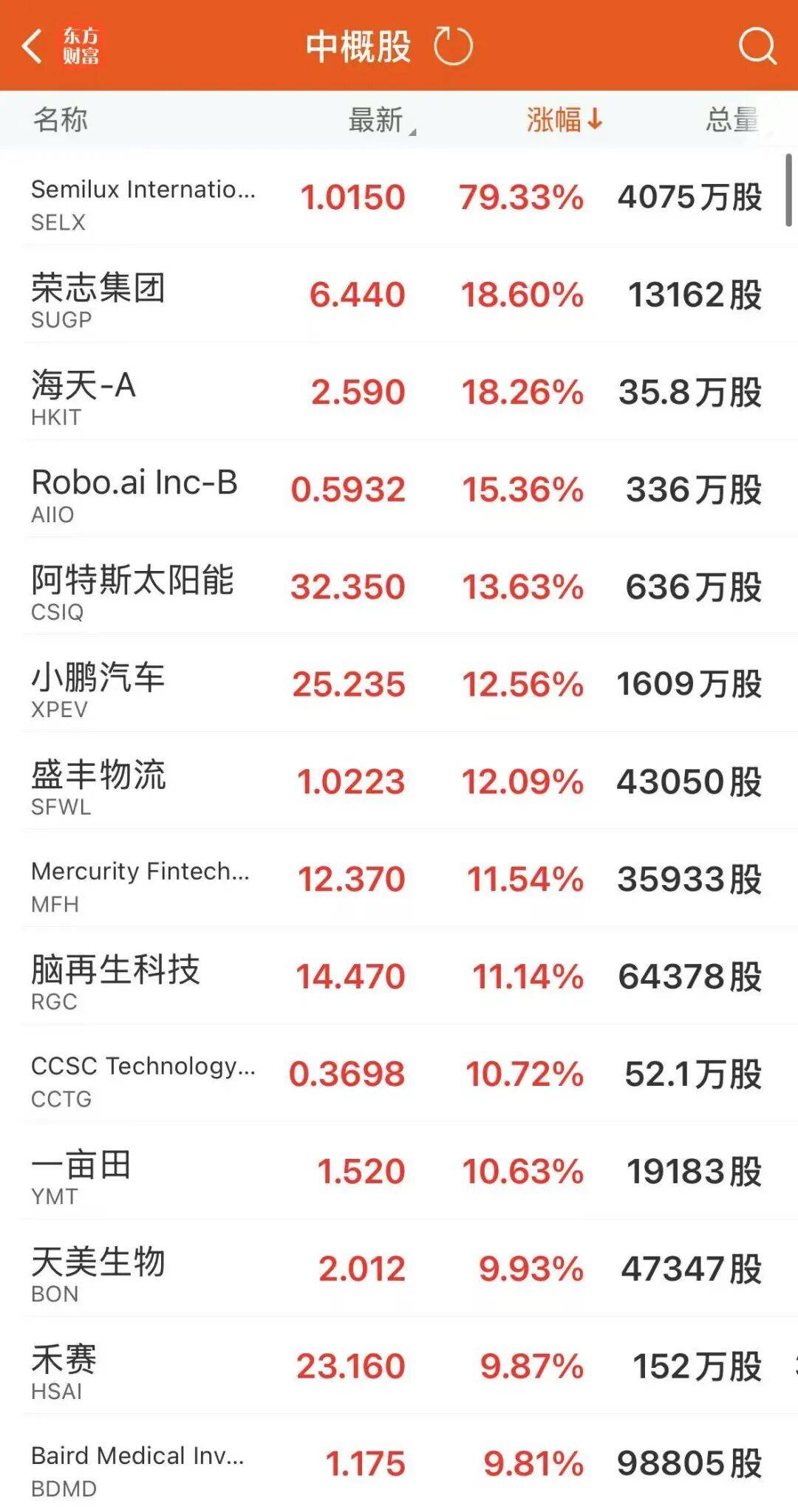Refresh the 中概股 stock list
This screenshot has width=798, height=1512.
[x=452, y=46]
